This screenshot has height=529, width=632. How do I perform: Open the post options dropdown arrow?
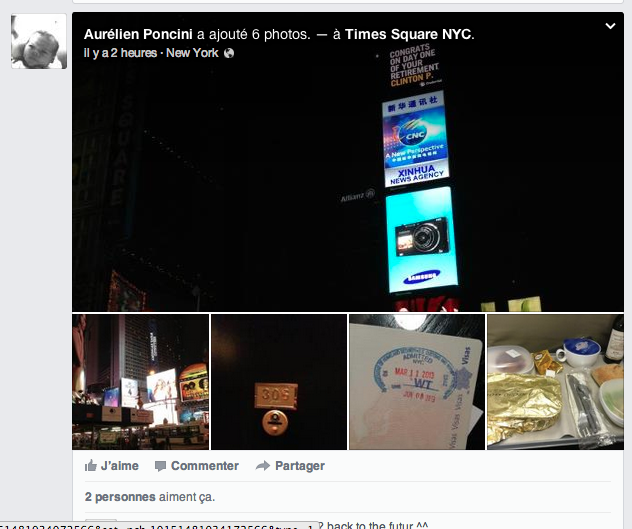click(x=610, y=27)
